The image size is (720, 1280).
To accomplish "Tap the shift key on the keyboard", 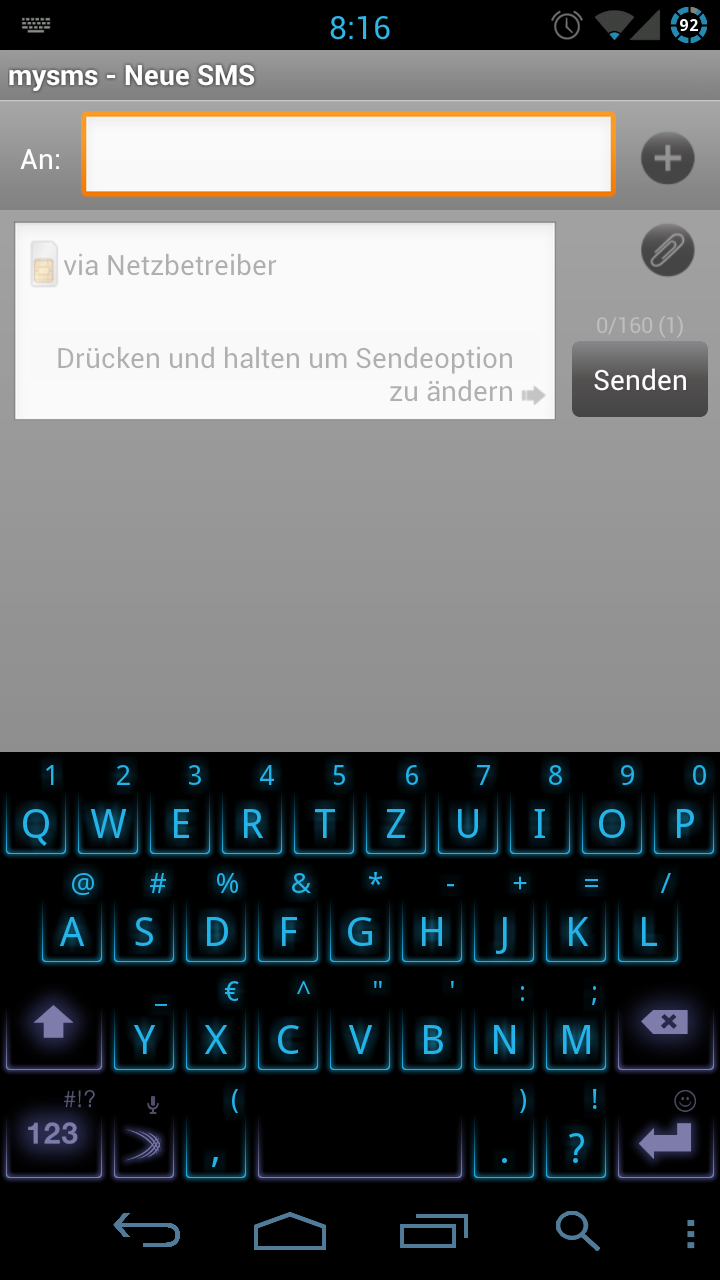I will [x=54, y=1026].
